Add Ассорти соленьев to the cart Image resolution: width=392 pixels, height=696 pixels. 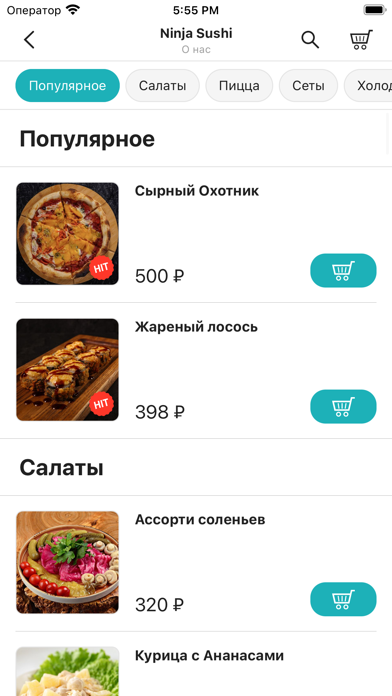(343, 599)
